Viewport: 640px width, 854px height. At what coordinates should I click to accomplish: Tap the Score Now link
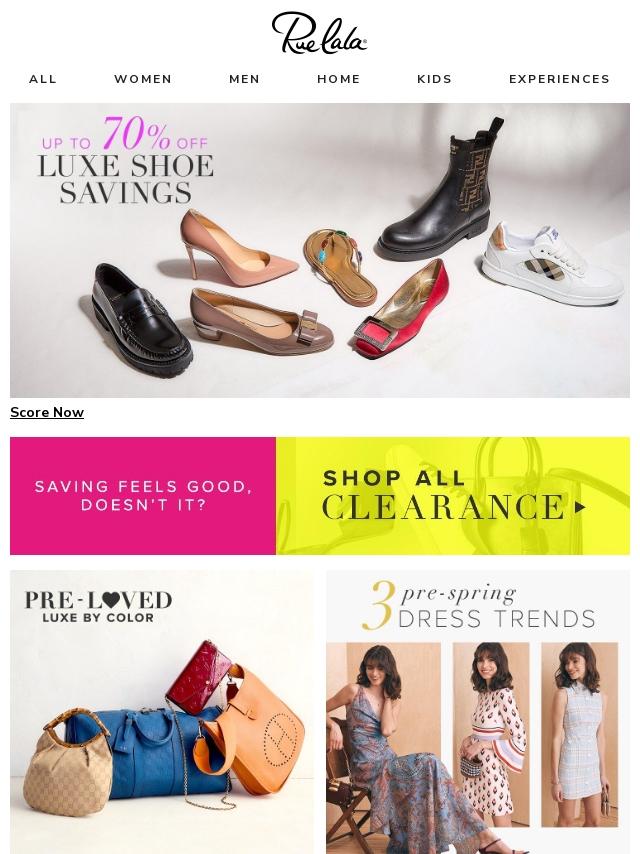pos(47,413)
